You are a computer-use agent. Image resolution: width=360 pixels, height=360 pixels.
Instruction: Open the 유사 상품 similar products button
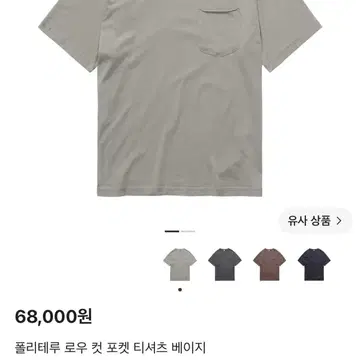pyautogui.click(x=315, y=221)
